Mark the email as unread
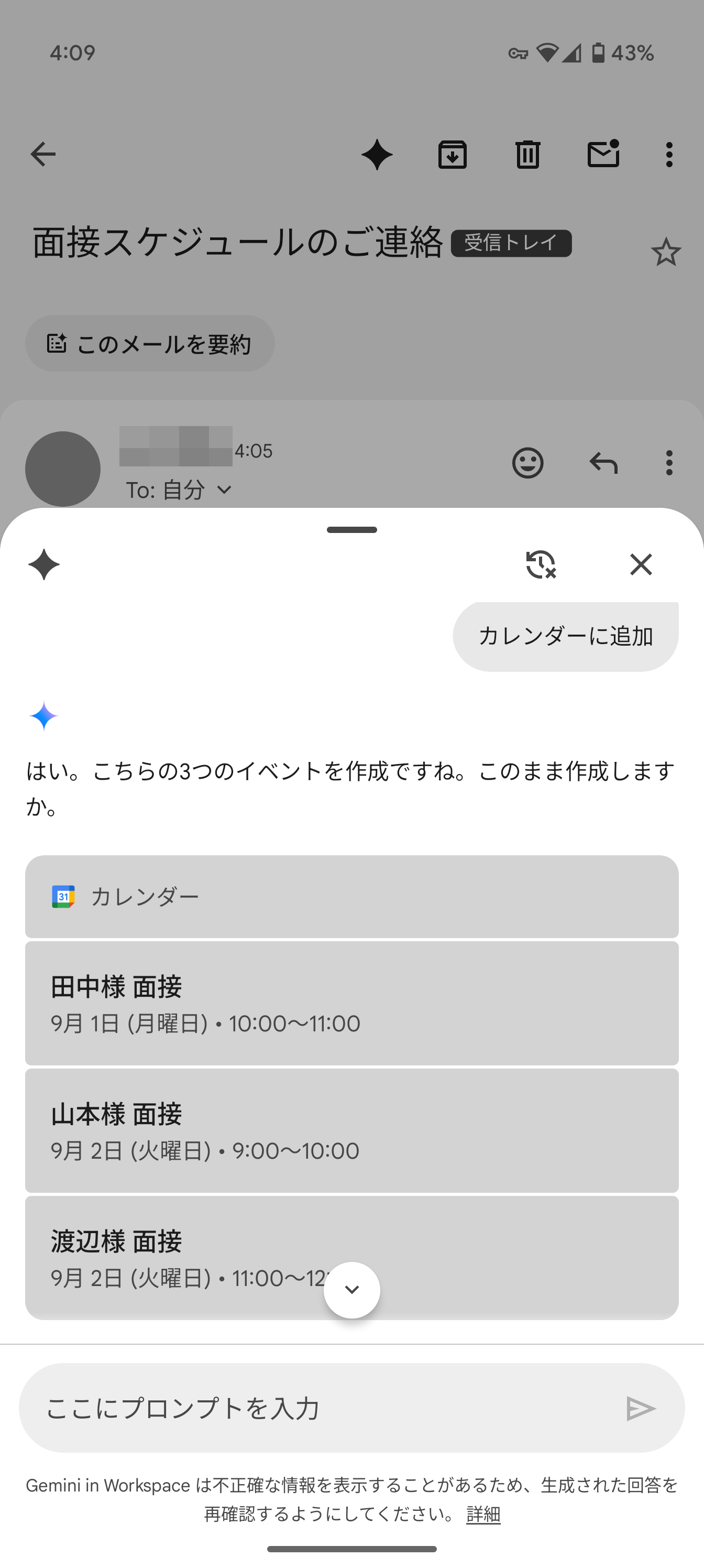This screenshot has width=704, height=1568. pos(603,154)
